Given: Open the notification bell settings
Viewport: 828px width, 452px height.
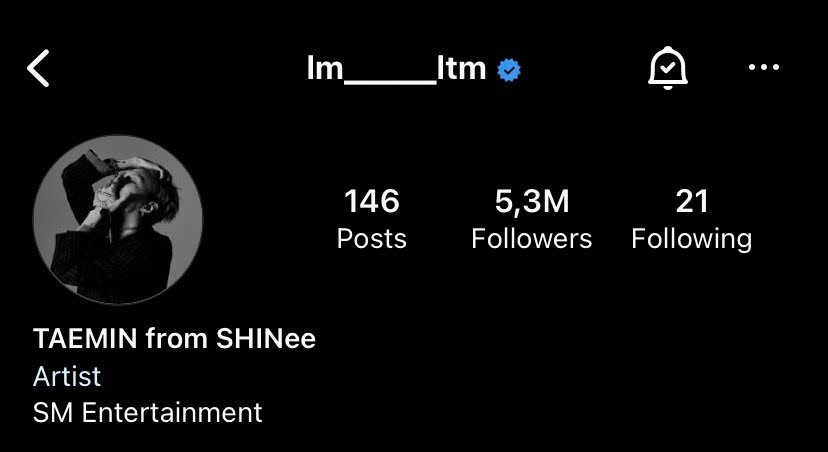Looking at the screenshot, I should pos(667,69).
